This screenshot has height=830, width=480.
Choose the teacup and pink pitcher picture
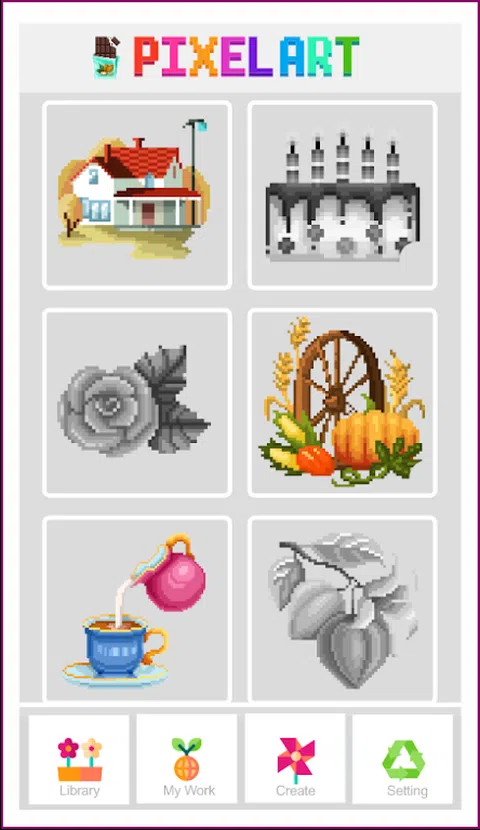(x=137, y=609)
